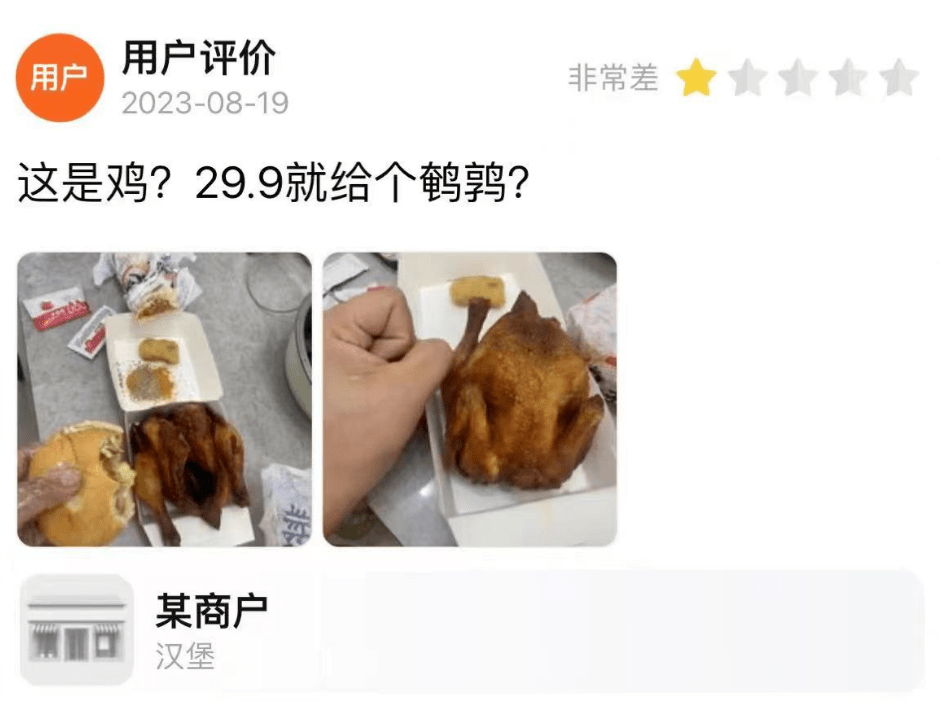View the second review photo with fist

coord(470,399)
